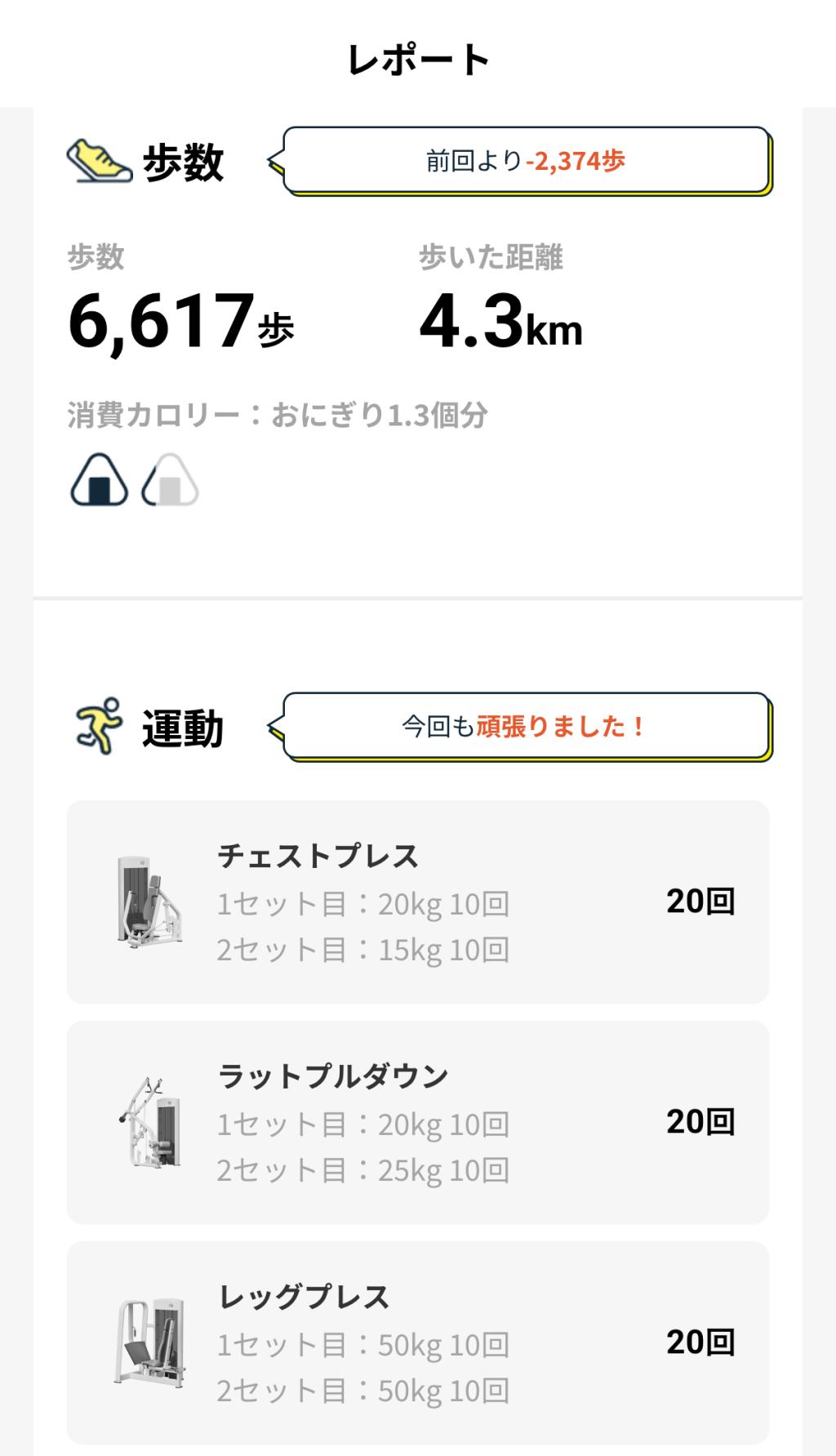Open the ラットプルダウン exercise card
Screen dimensions: 836x1456
[417, 1122]
